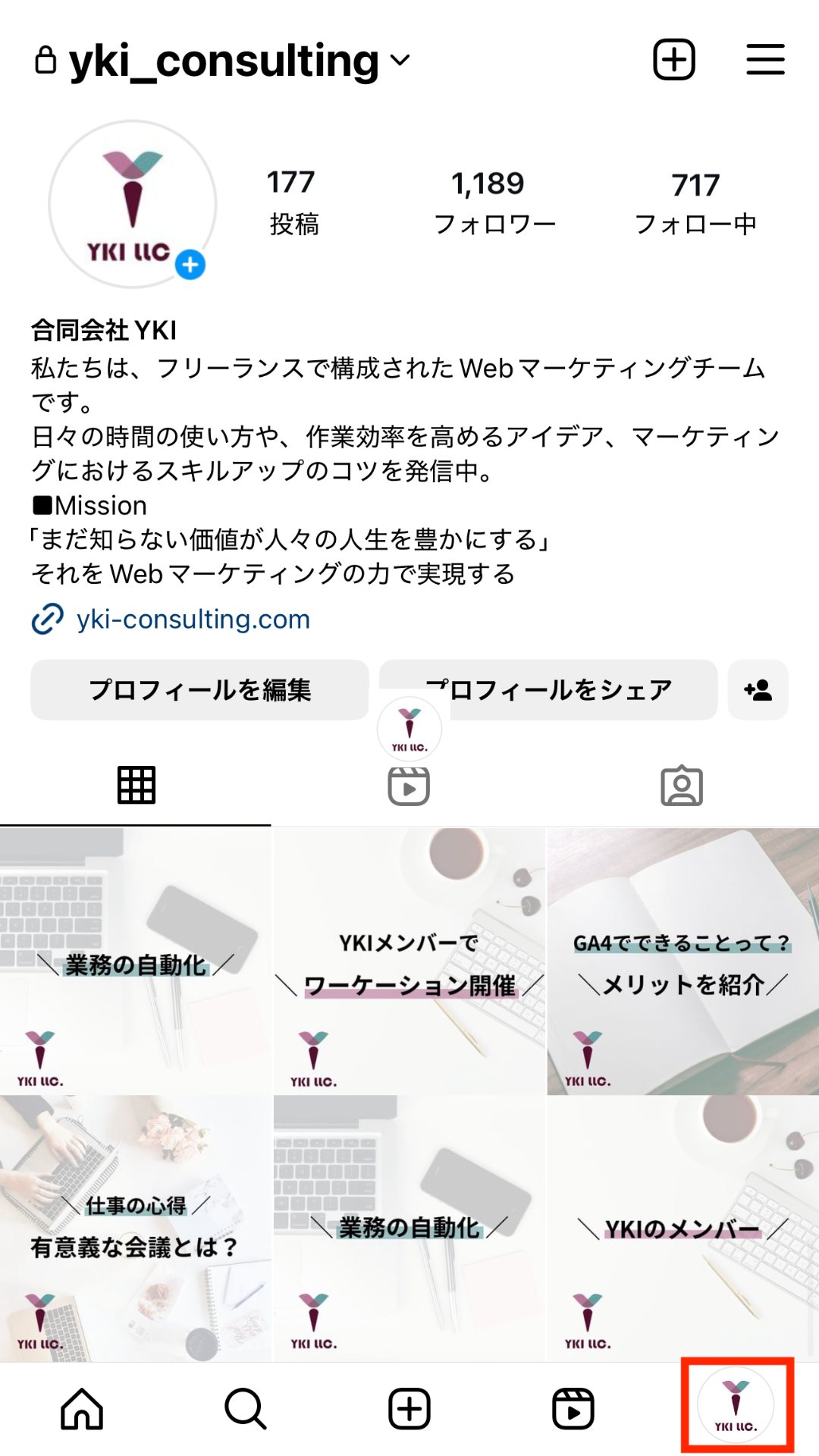Tap the discover people icon beside share profile
Screen dimensions: 819x1456
click(x=758, y=689)
